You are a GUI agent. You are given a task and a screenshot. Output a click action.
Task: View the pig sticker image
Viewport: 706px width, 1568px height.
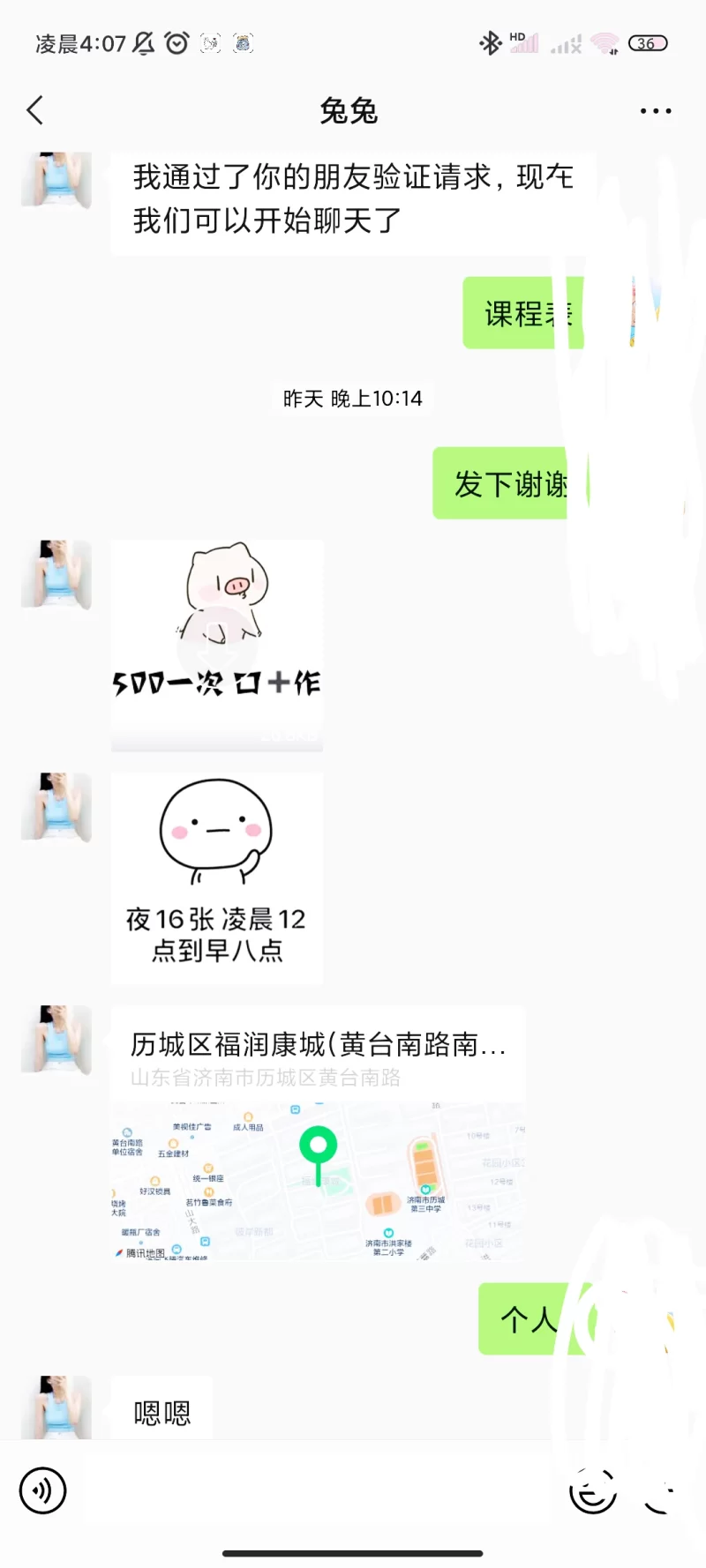217,646
